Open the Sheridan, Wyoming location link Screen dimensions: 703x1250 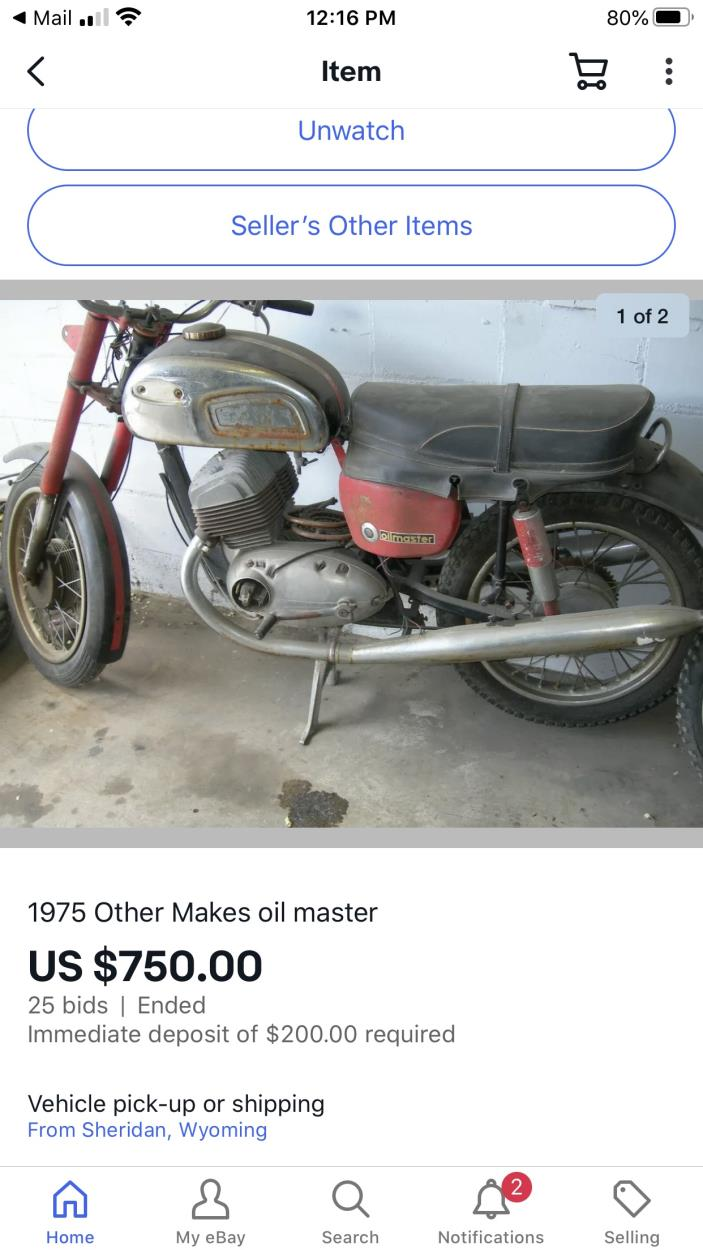tap(147, 1130)
